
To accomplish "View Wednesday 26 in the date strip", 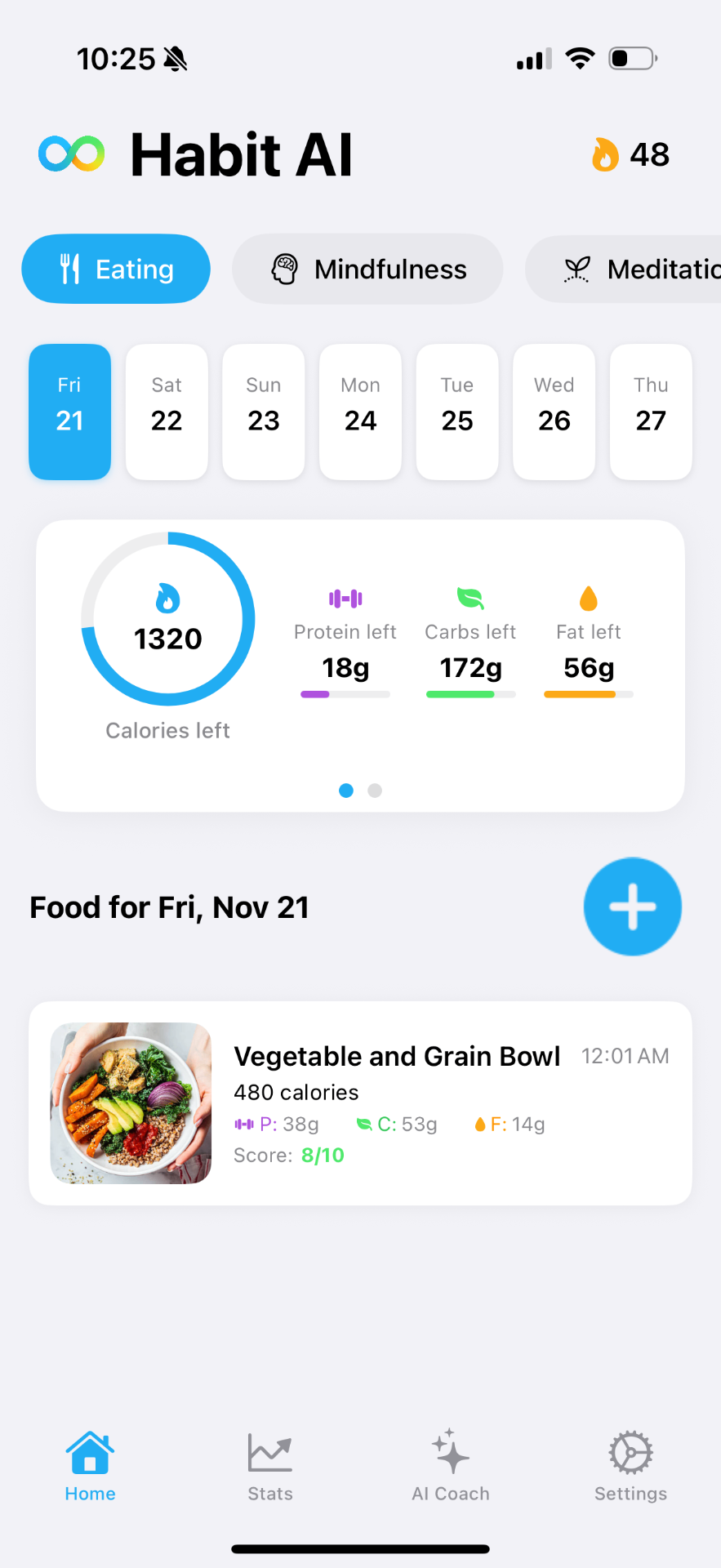I will tap(554, 412).
